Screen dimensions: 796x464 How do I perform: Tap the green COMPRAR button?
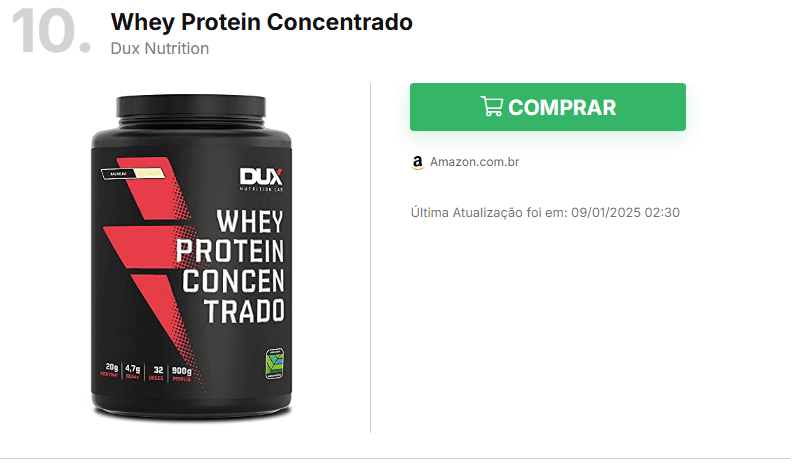(x=547, y=107)
